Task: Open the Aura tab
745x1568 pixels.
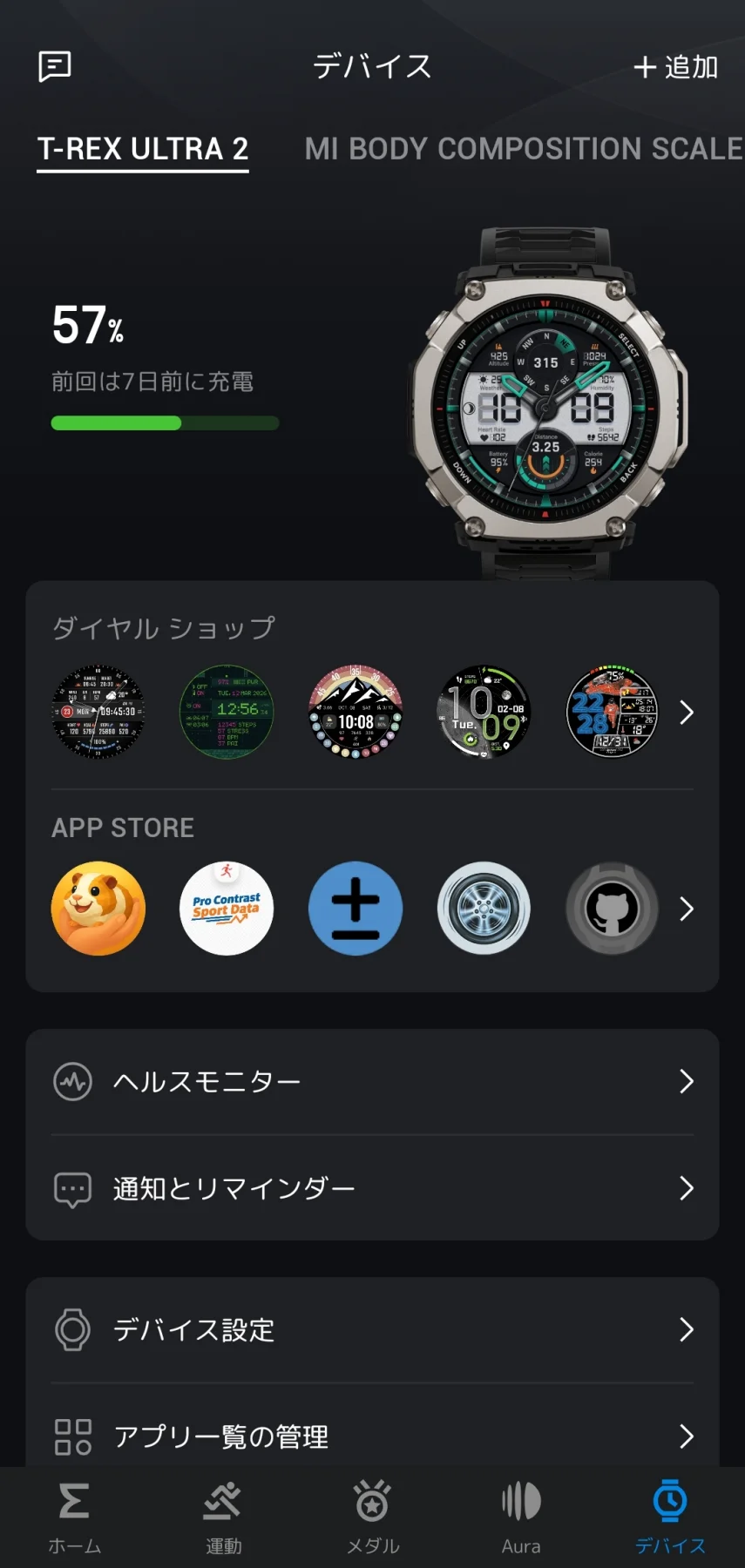Action: [x=521, y=1517]
